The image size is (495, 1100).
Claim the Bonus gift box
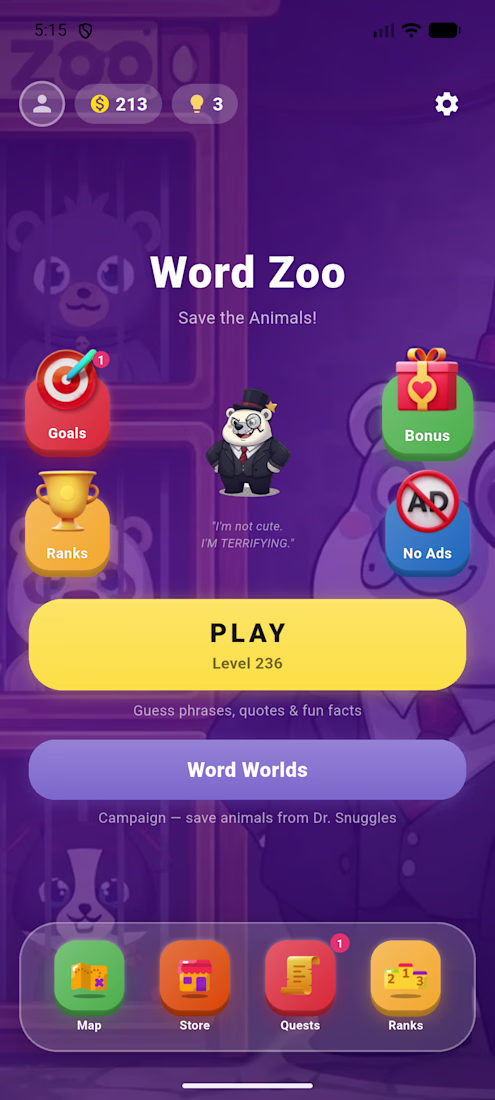pyautogui.click(x=427, y=404)
